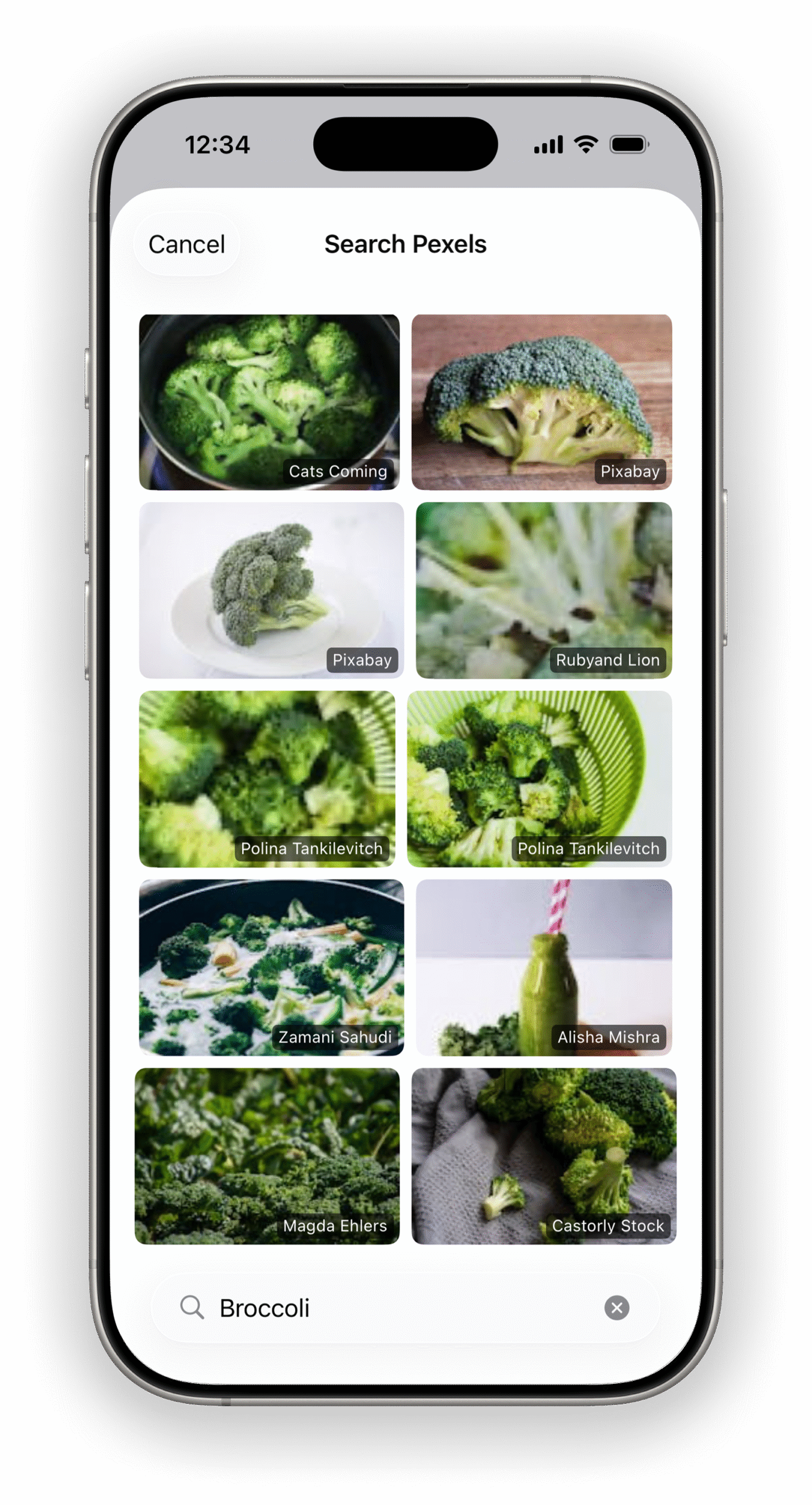Edit the Broccoli search field
This screenshot has height=1505, width=812.
point(400,1307)
